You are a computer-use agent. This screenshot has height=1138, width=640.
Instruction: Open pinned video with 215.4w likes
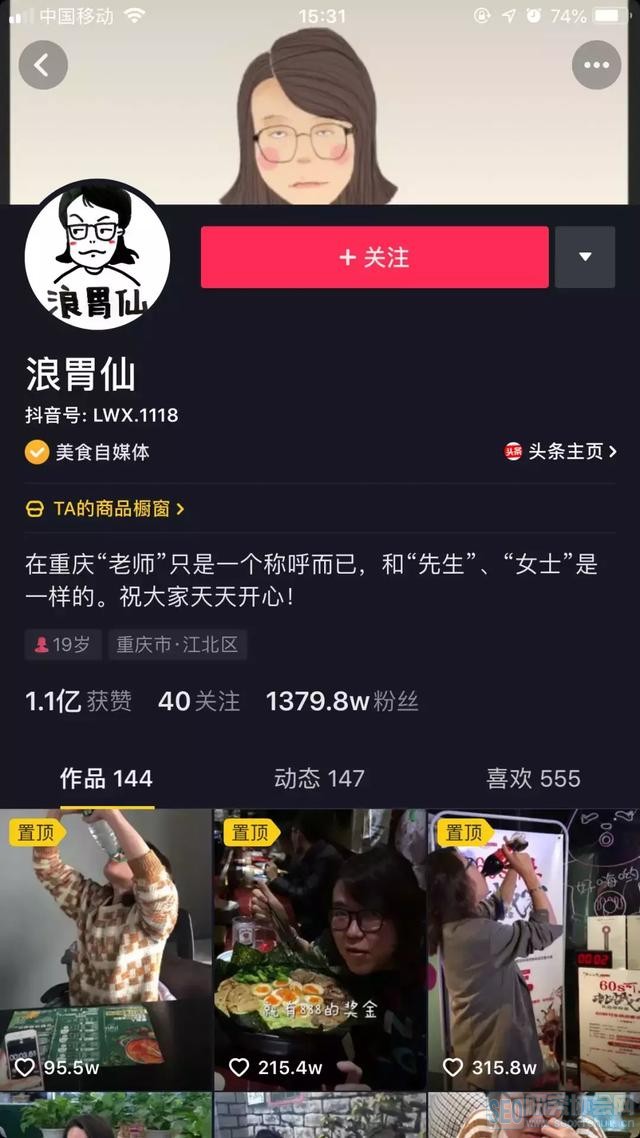click(319, 950)
